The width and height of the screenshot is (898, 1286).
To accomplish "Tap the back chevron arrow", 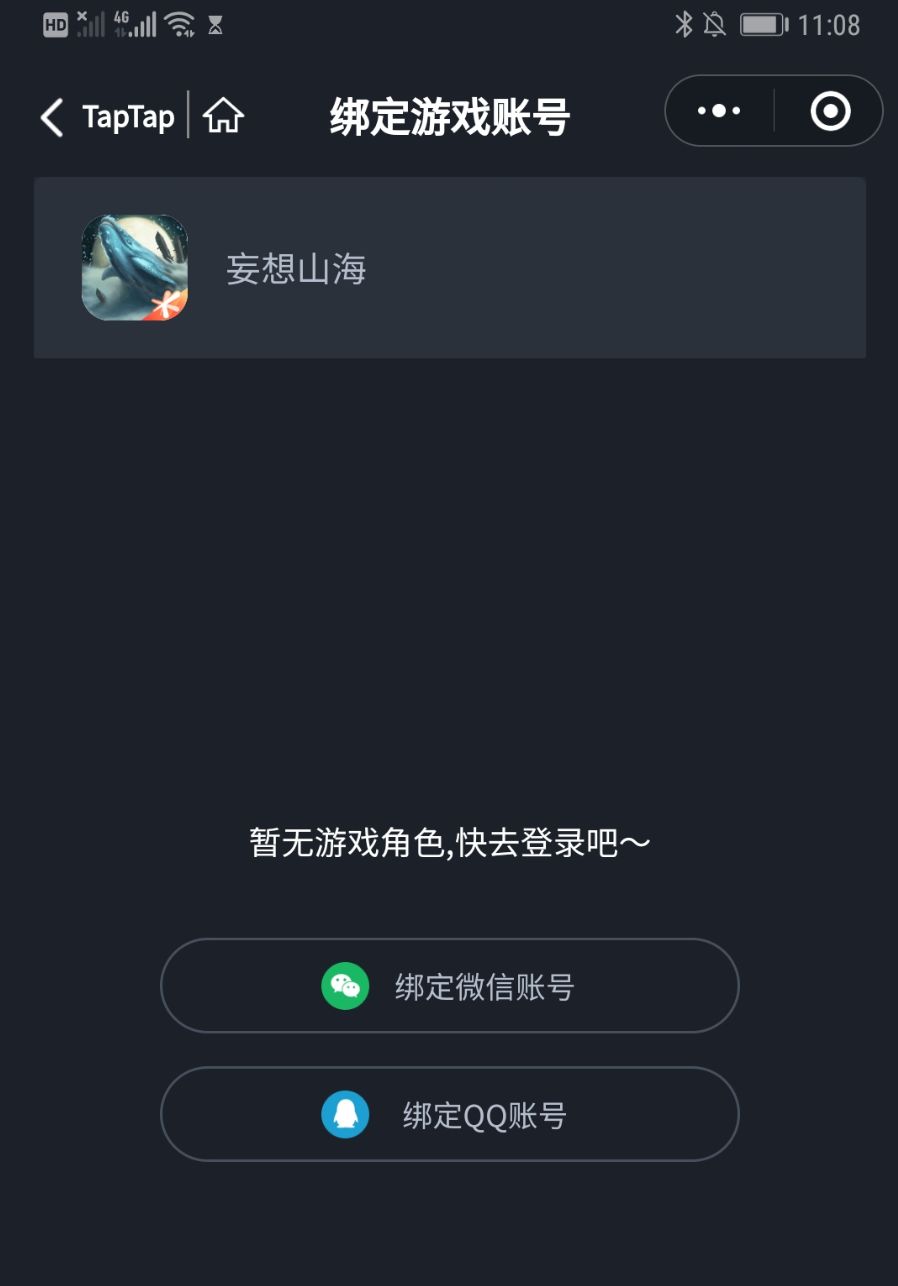I will coord(51,116).
